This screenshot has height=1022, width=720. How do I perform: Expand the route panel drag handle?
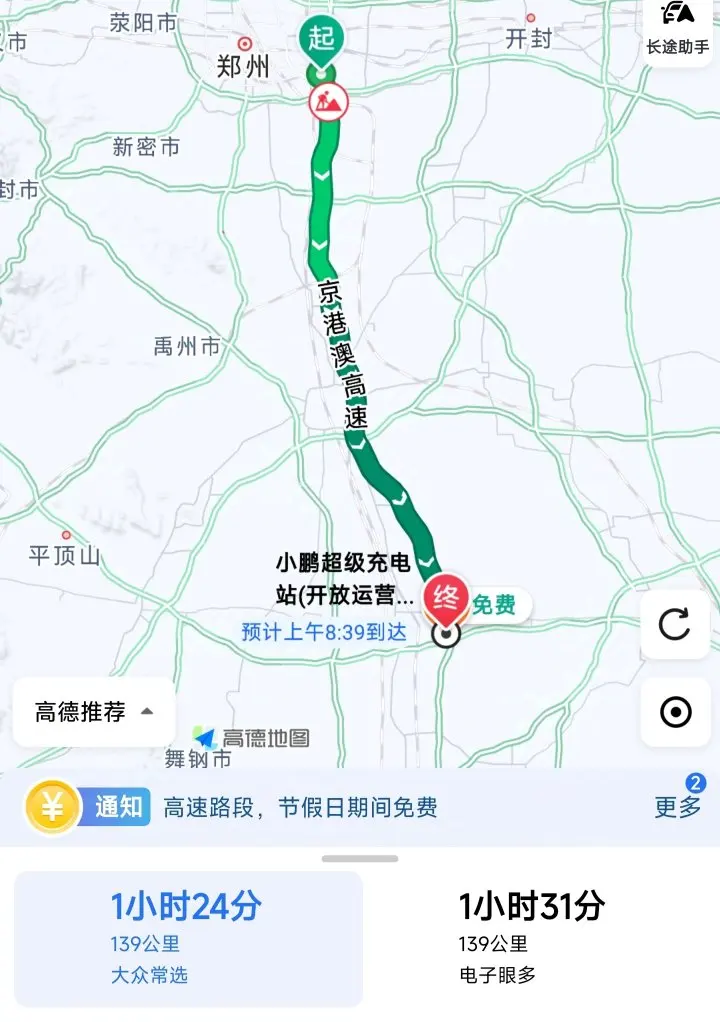[360, 858]
